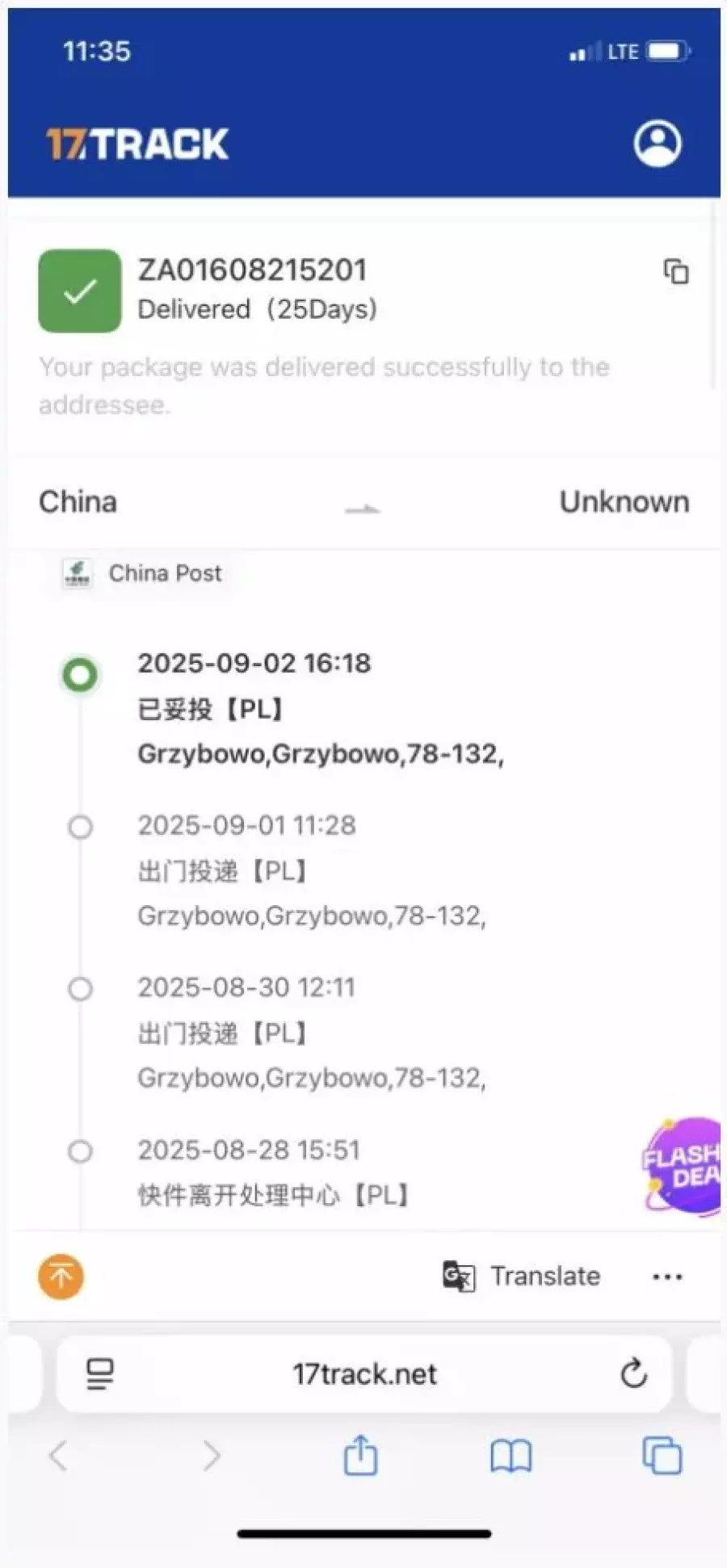Tap the 17track.net address bar
727x1568 pixels.
pyautogui.click(x=364, y=1373)
